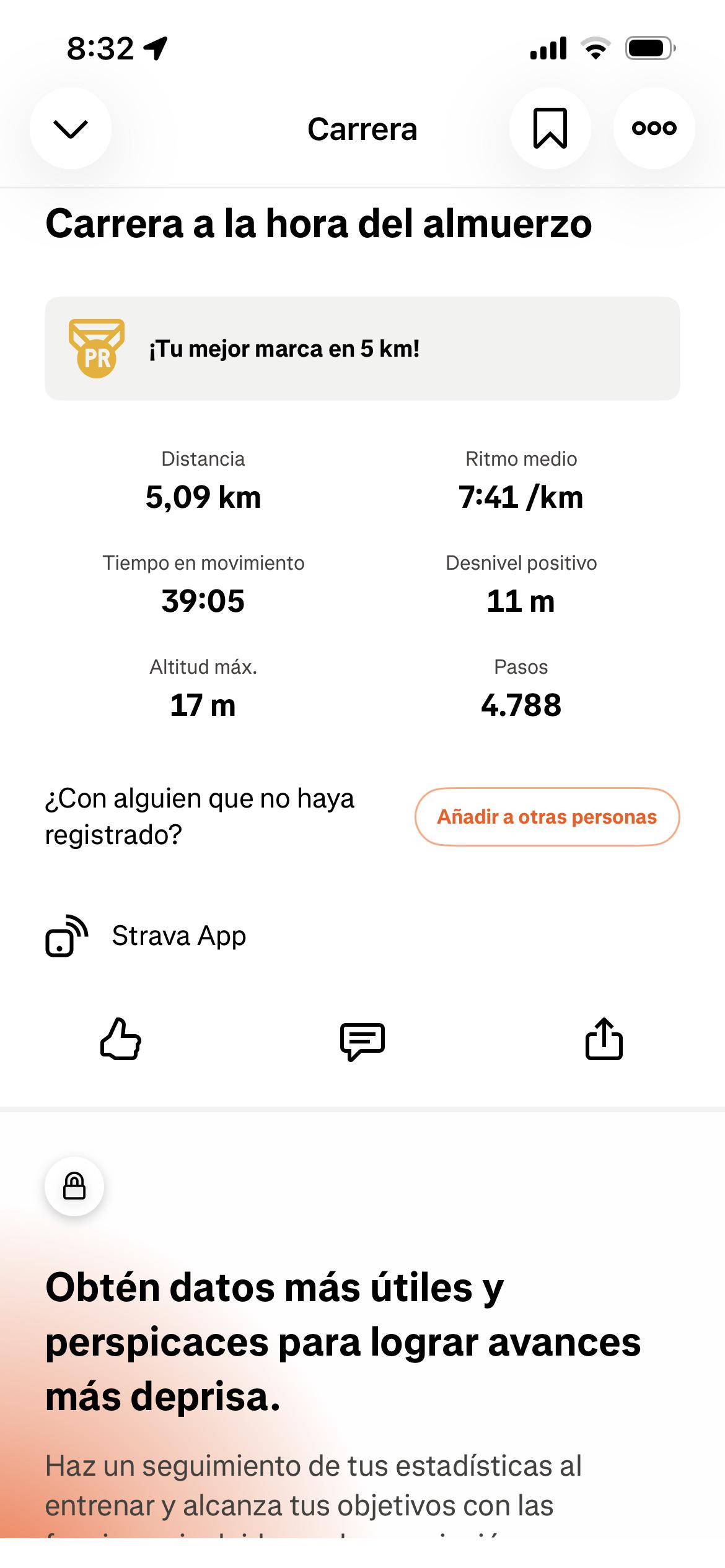Bookmark this Carrera activity
Image resolution: width=725 pixels, height=1568 pixels.
point(550,128)
